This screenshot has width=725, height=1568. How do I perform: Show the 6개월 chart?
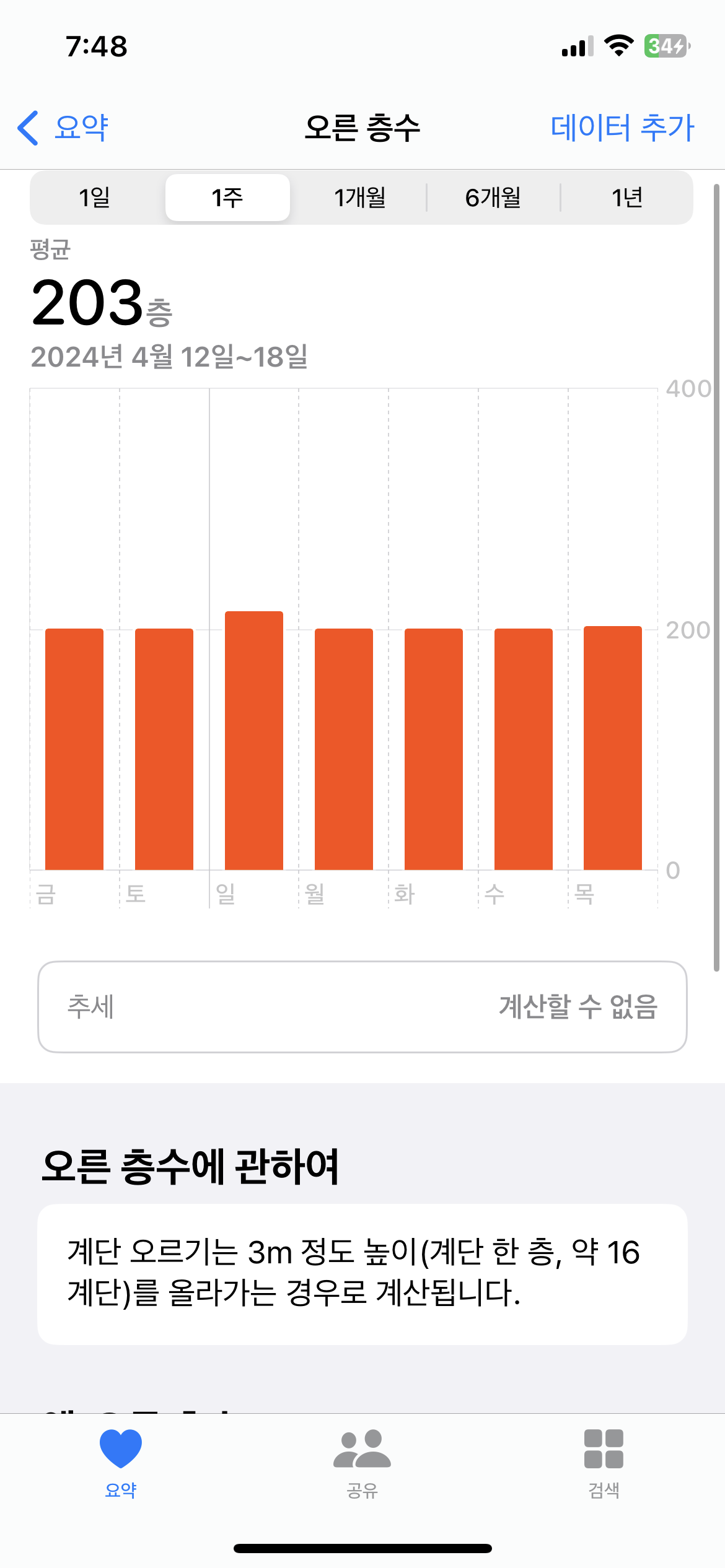tap(493, 198)
